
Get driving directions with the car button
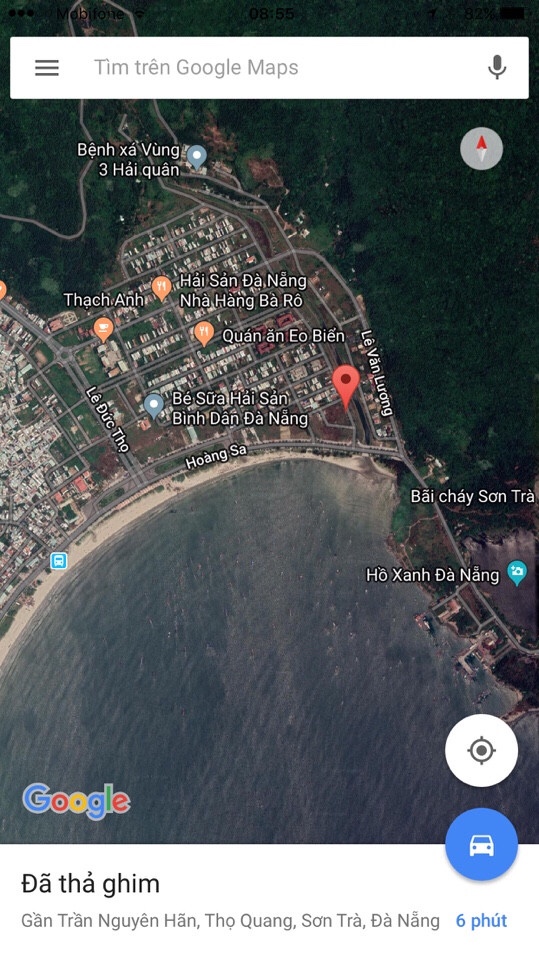(x=481, y=844)
